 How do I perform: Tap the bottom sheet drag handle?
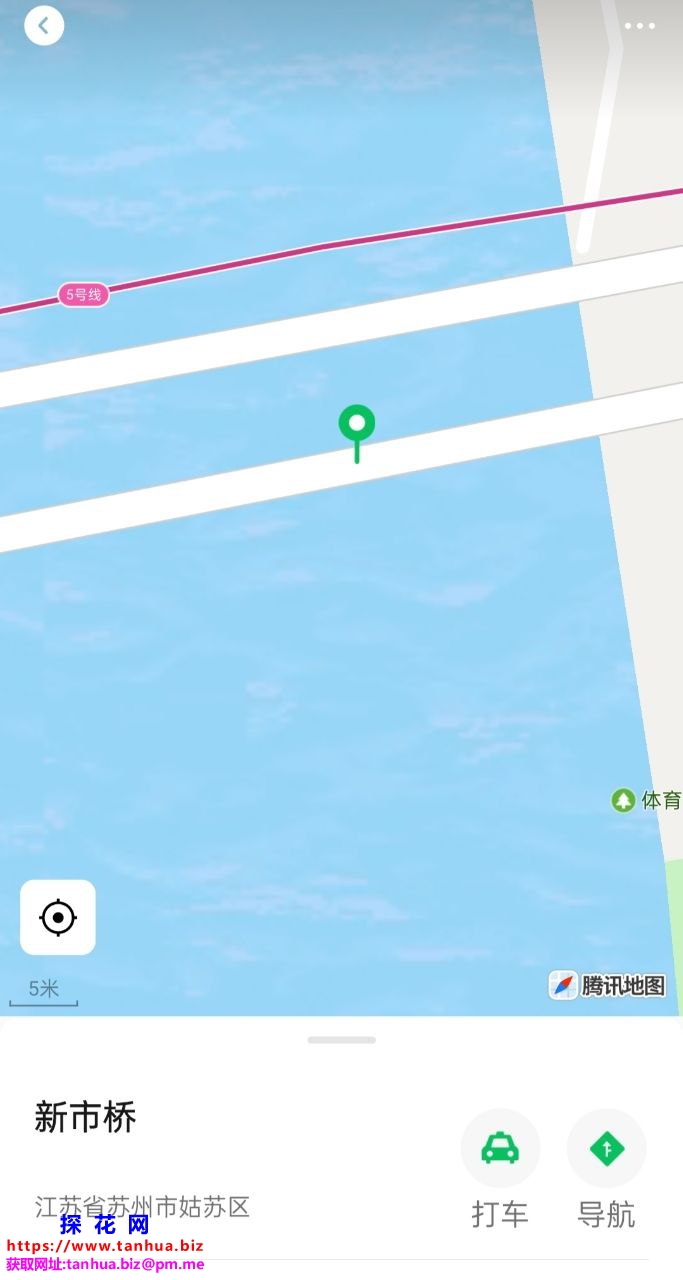pos(341,1040)
